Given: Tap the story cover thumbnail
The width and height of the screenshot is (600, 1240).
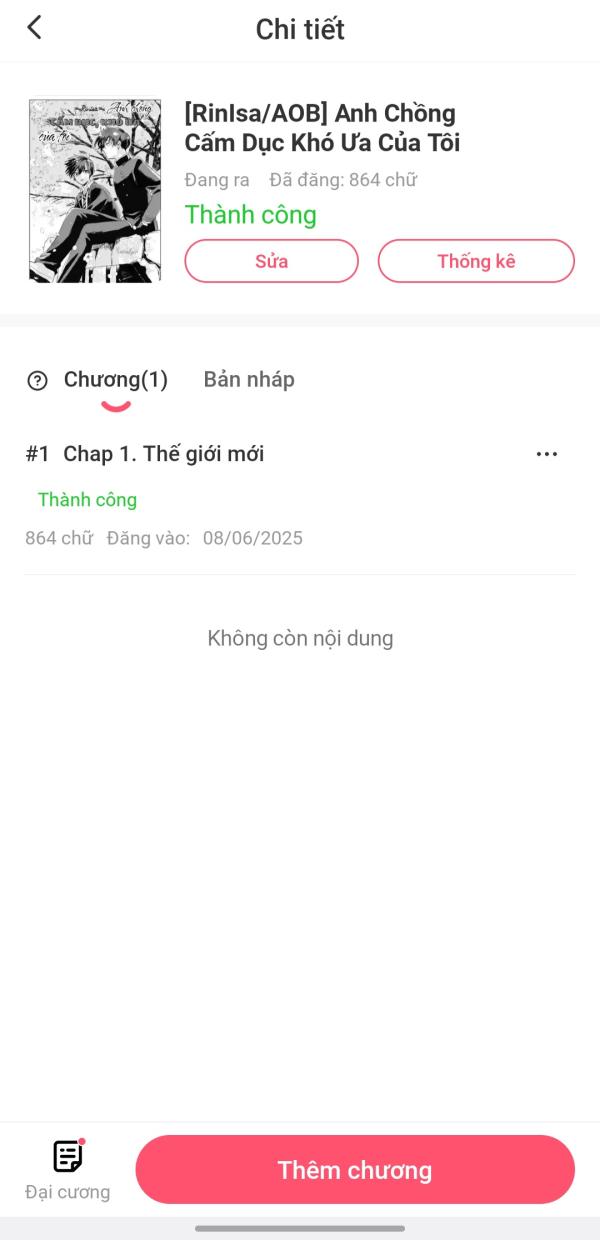Looking at the screenshot, I should pos(95,190).
